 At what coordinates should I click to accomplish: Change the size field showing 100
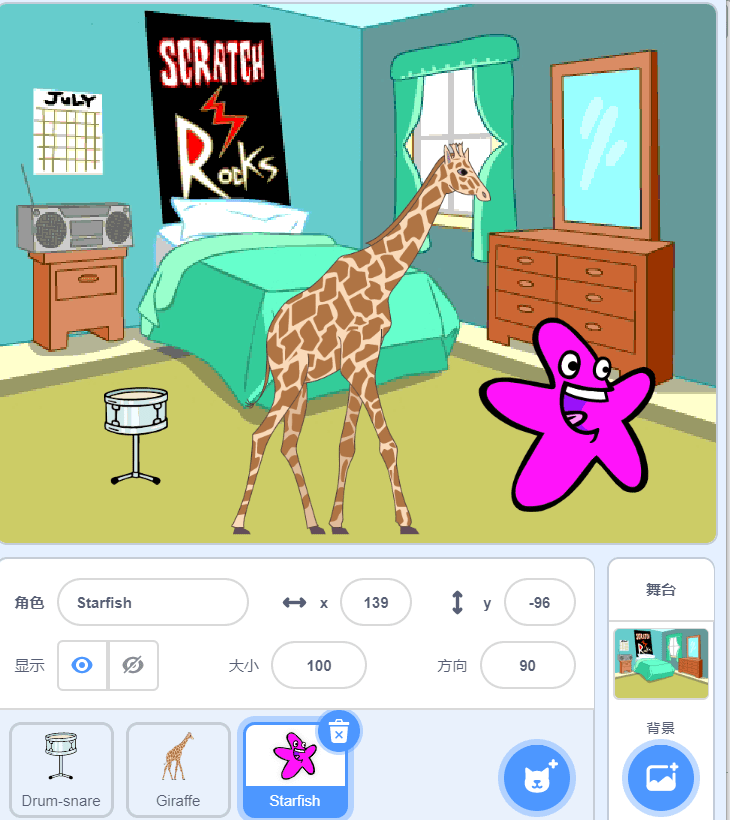point(319,665)
